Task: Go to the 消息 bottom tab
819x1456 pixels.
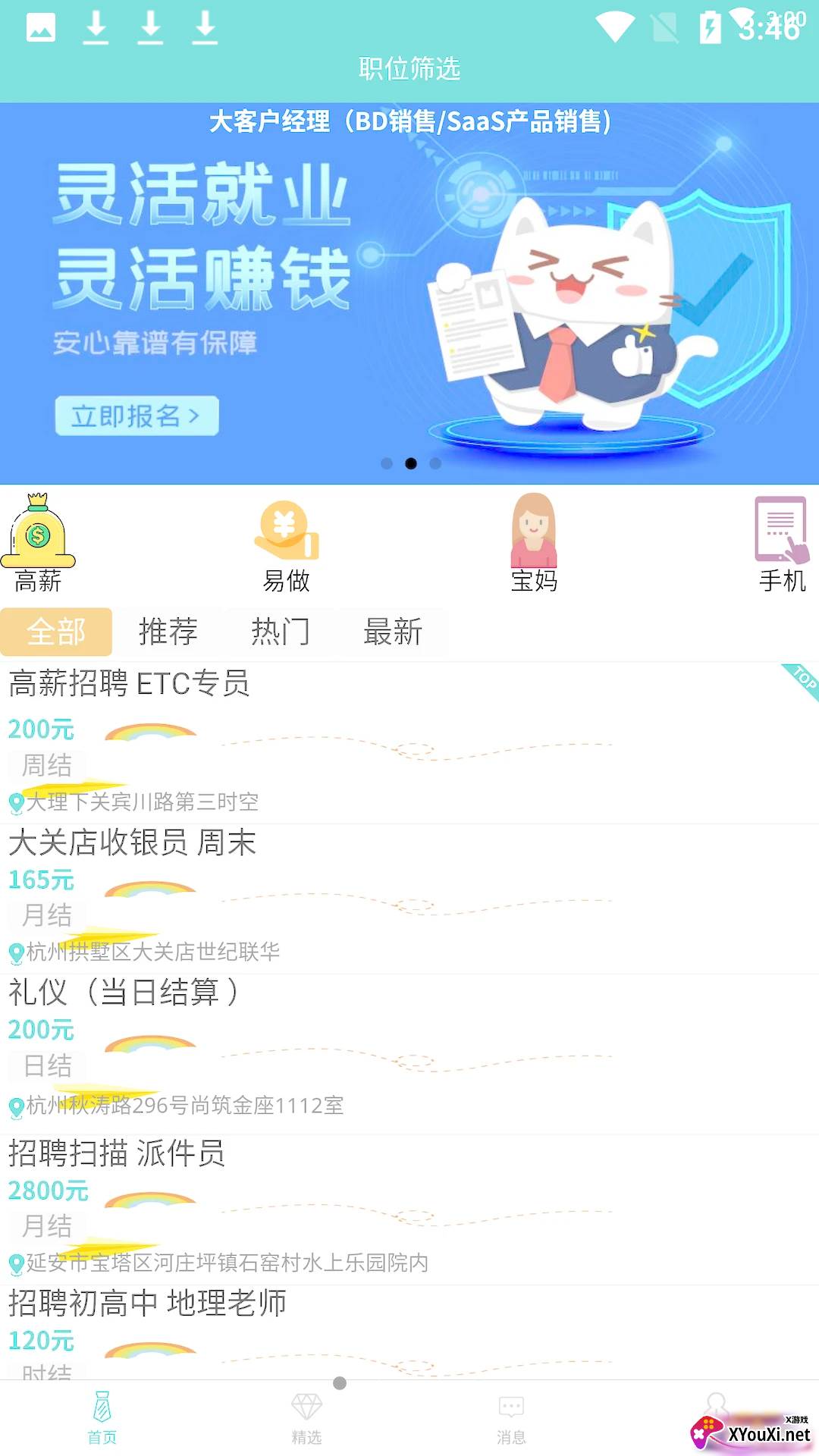Action: 511,1418
